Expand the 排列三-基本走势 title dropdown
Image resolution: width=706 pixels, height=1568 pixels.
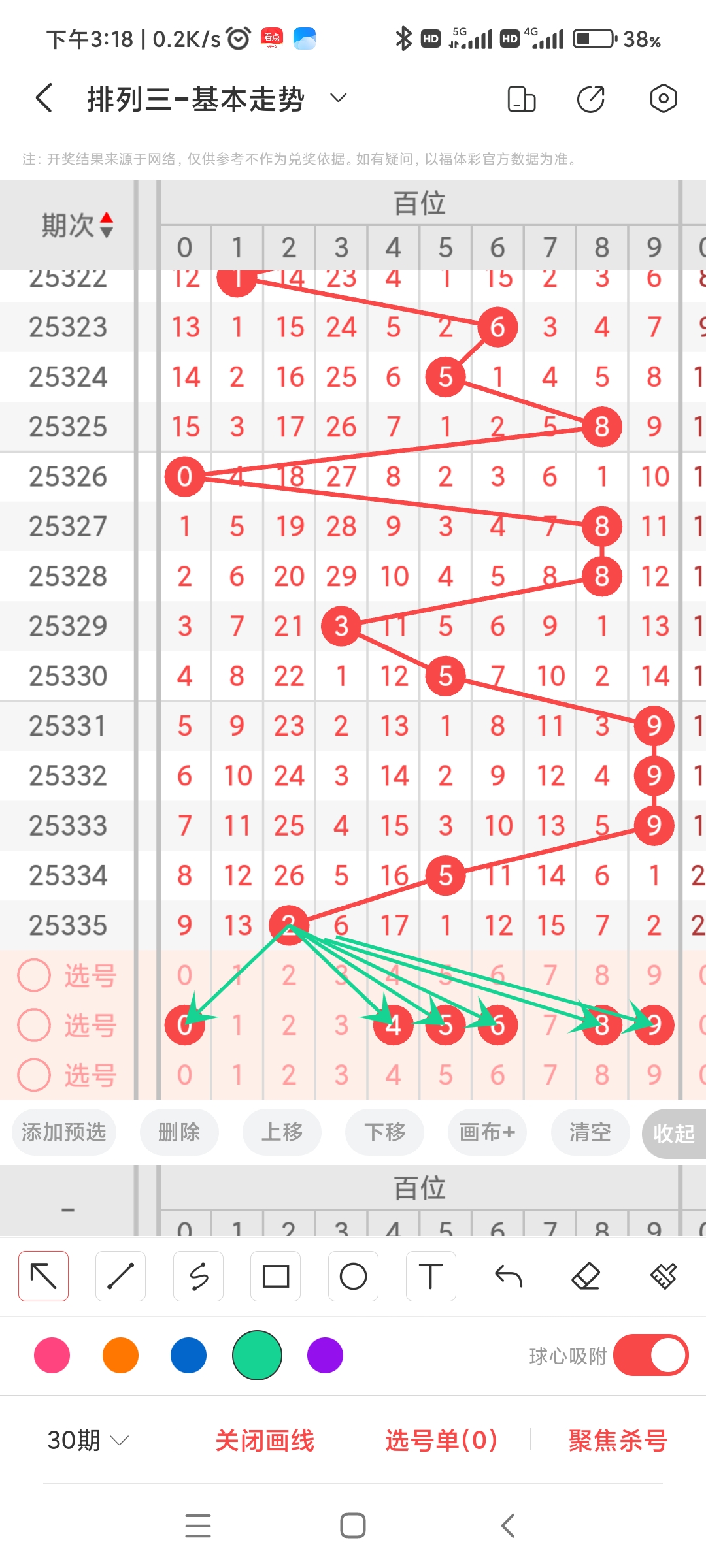(338, 98)
